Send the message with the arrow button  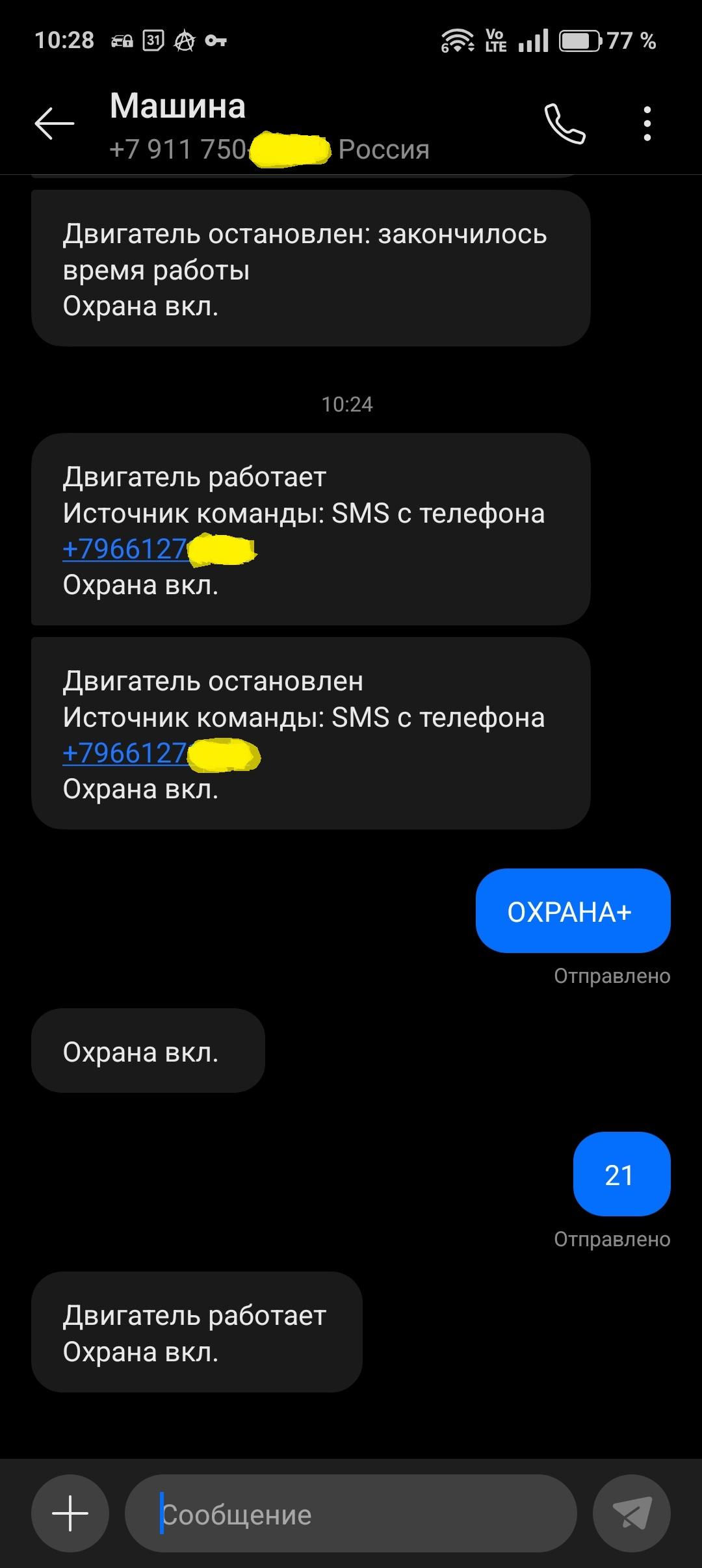click(x=631, y=1514)
